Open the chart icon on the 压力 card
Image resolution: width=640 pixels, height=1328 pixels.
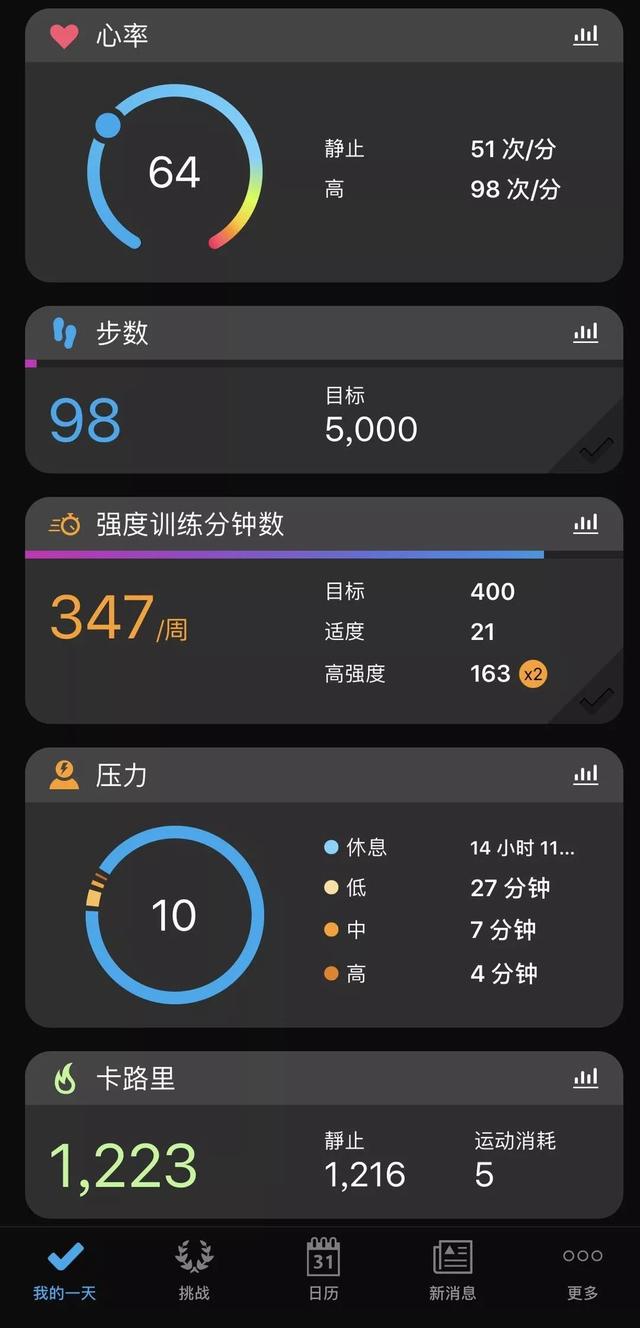(x=586, y=774)
